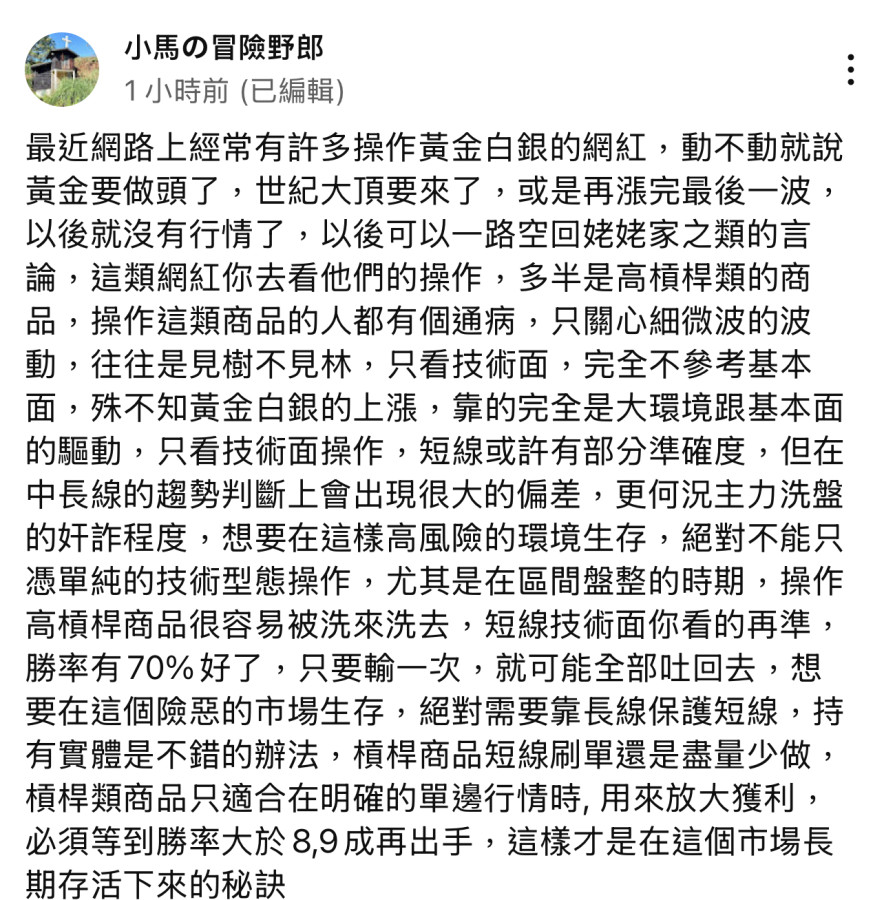Image resolution: width=884 pixels, height=900 pixels.
Task: Open the post's three-dot overflow menu
Action: tap(850, 69)
